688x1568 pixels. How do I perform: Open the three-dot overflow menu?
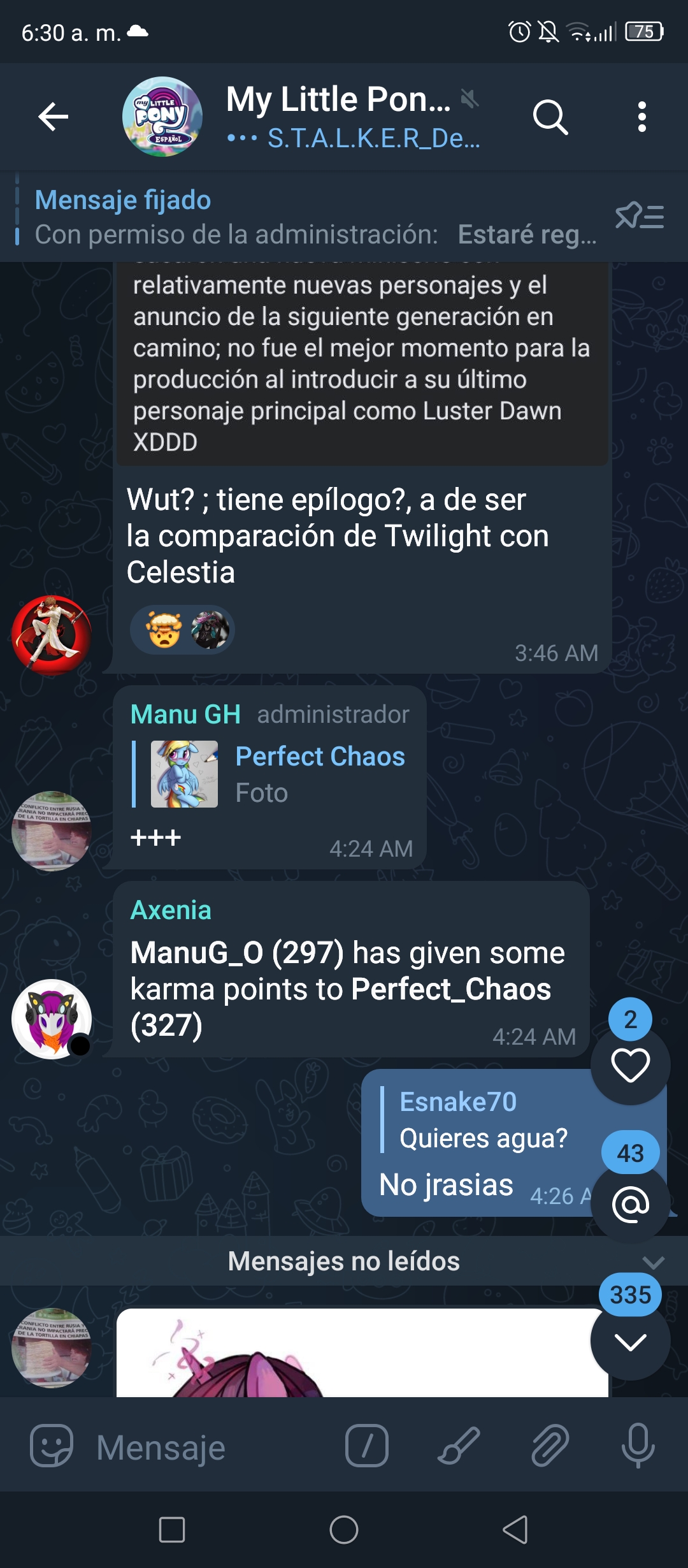pos(642,117)
